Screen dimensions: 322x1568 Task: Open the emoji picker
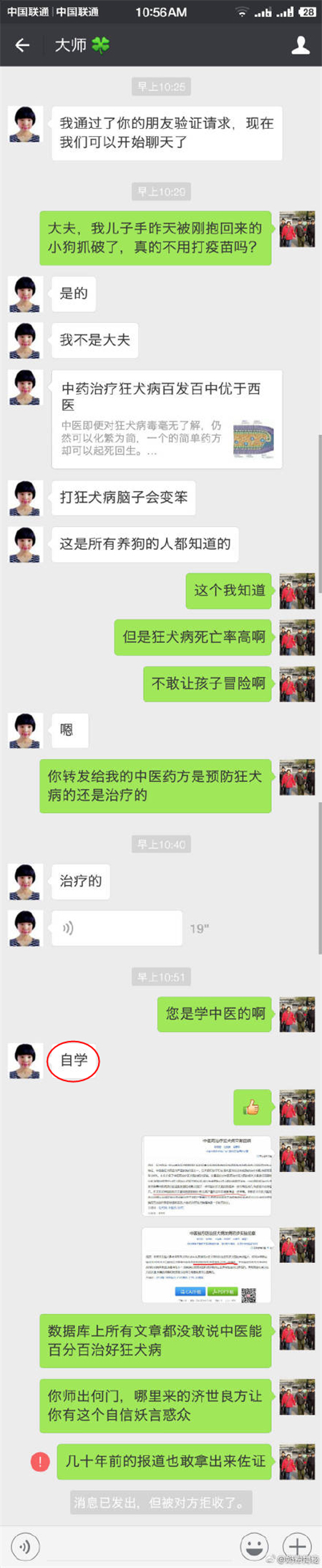pyautogui.click(x=254, y=1547)
